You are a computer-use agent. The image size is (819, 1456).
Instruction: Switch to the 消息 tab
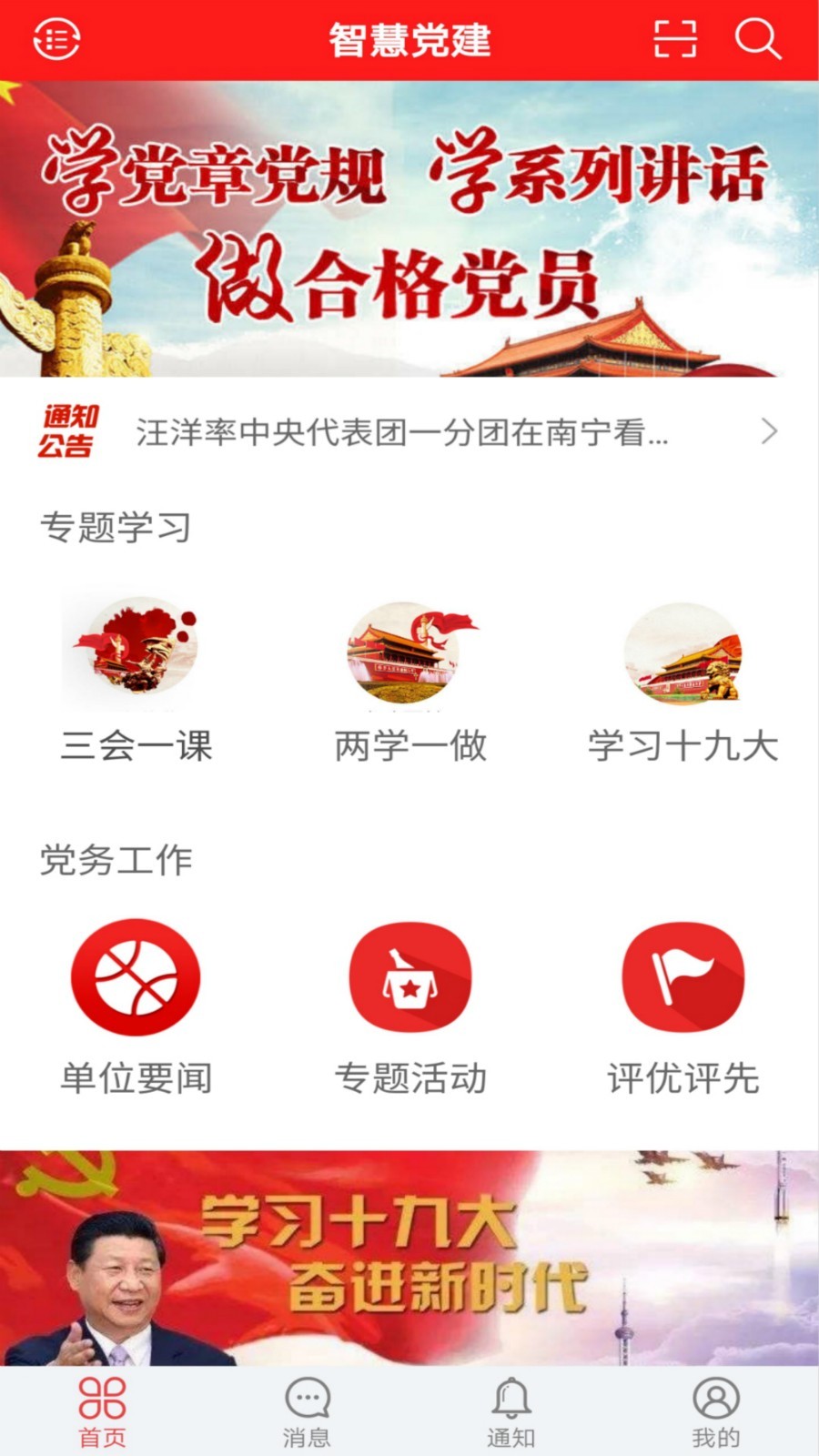pyautogui.click(x=307, y=1411)
